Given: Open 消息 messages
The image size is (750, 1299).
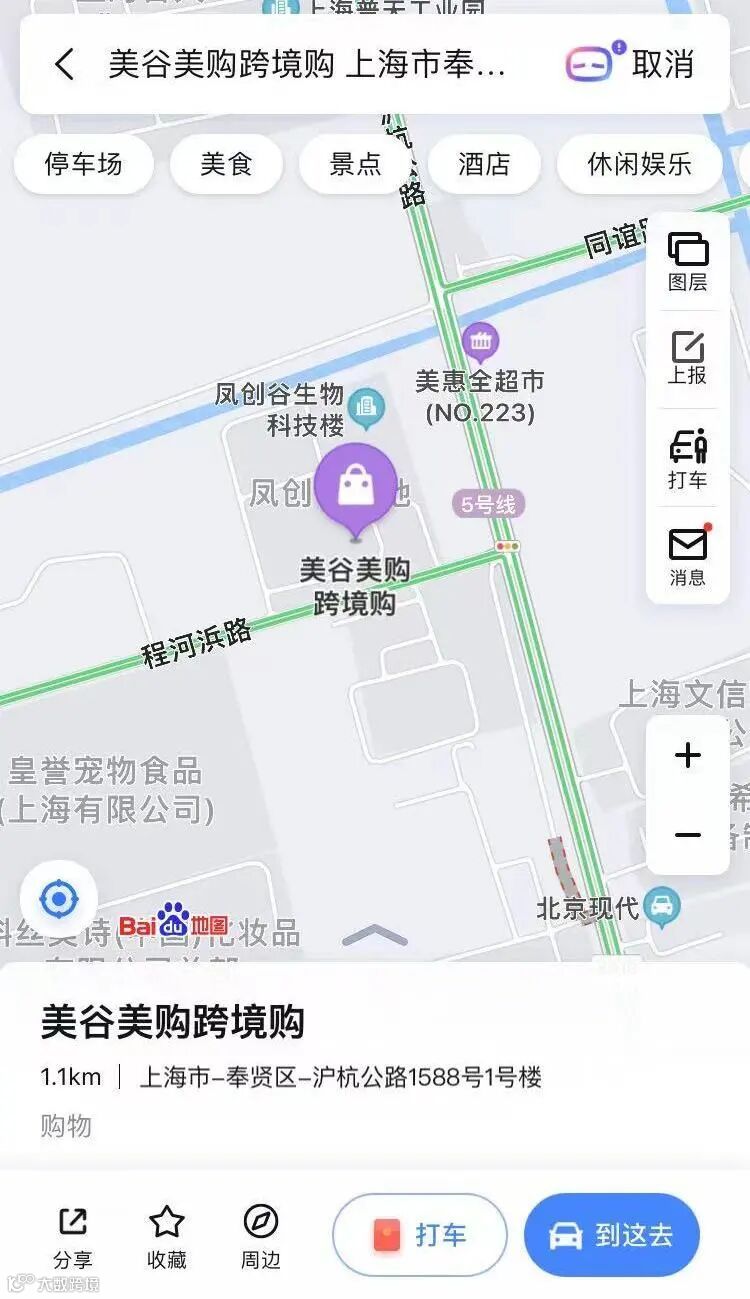Looking at the screenshot, I should [688, 555].
